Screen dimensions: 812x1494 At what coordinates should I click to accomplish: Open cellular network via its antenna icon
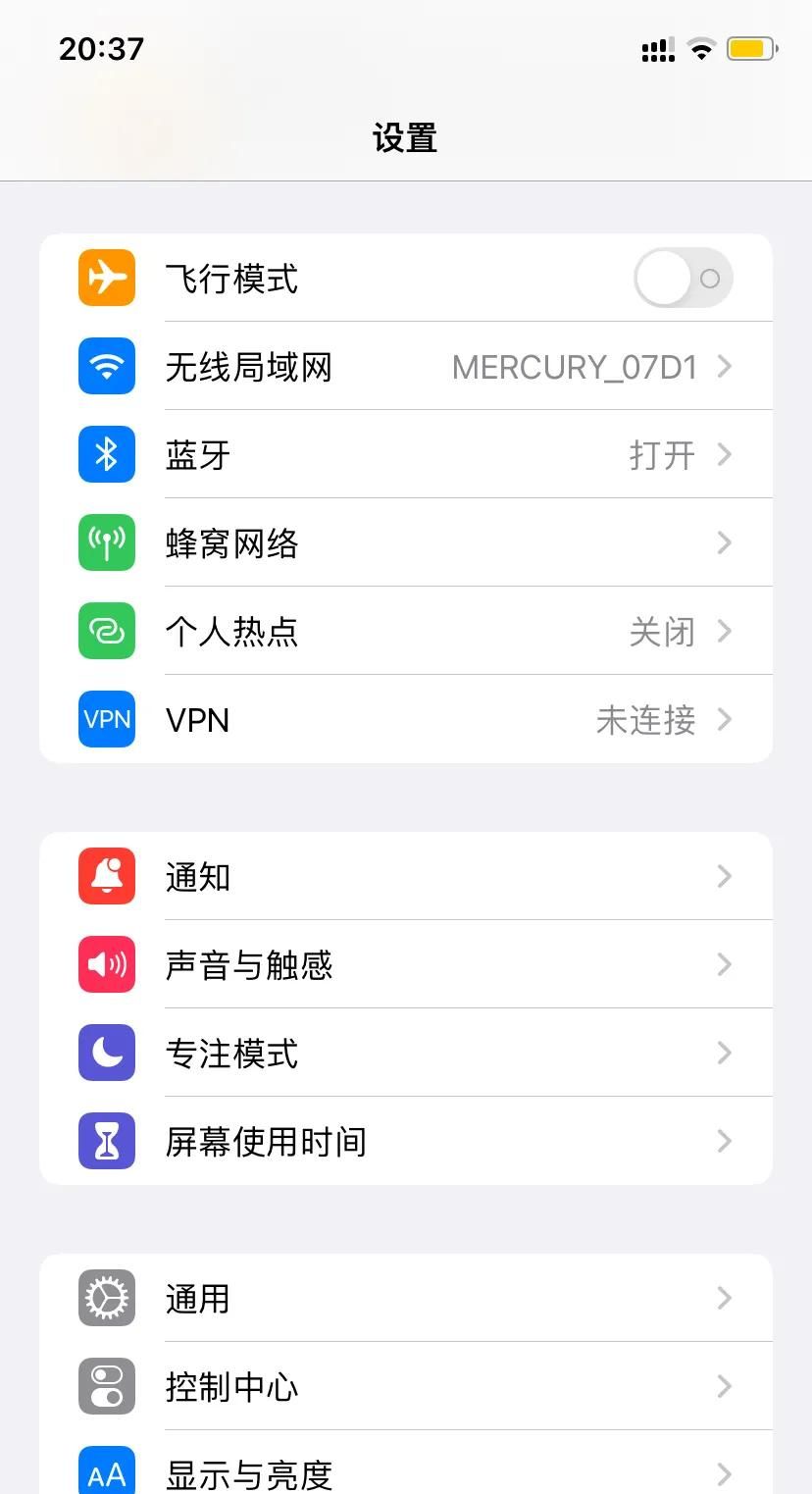tap(106, 542)
